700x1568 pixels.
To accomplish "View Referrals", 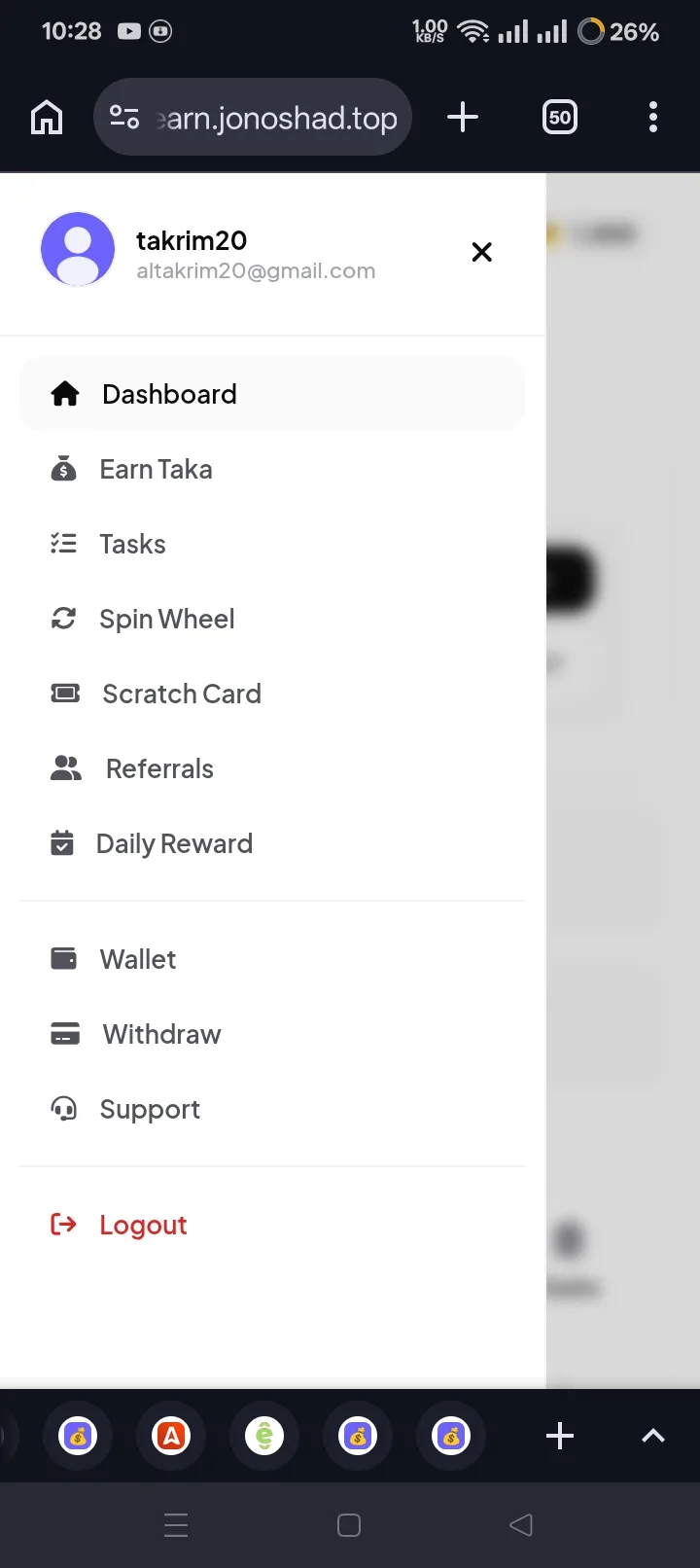I will (x=272, y=768).
